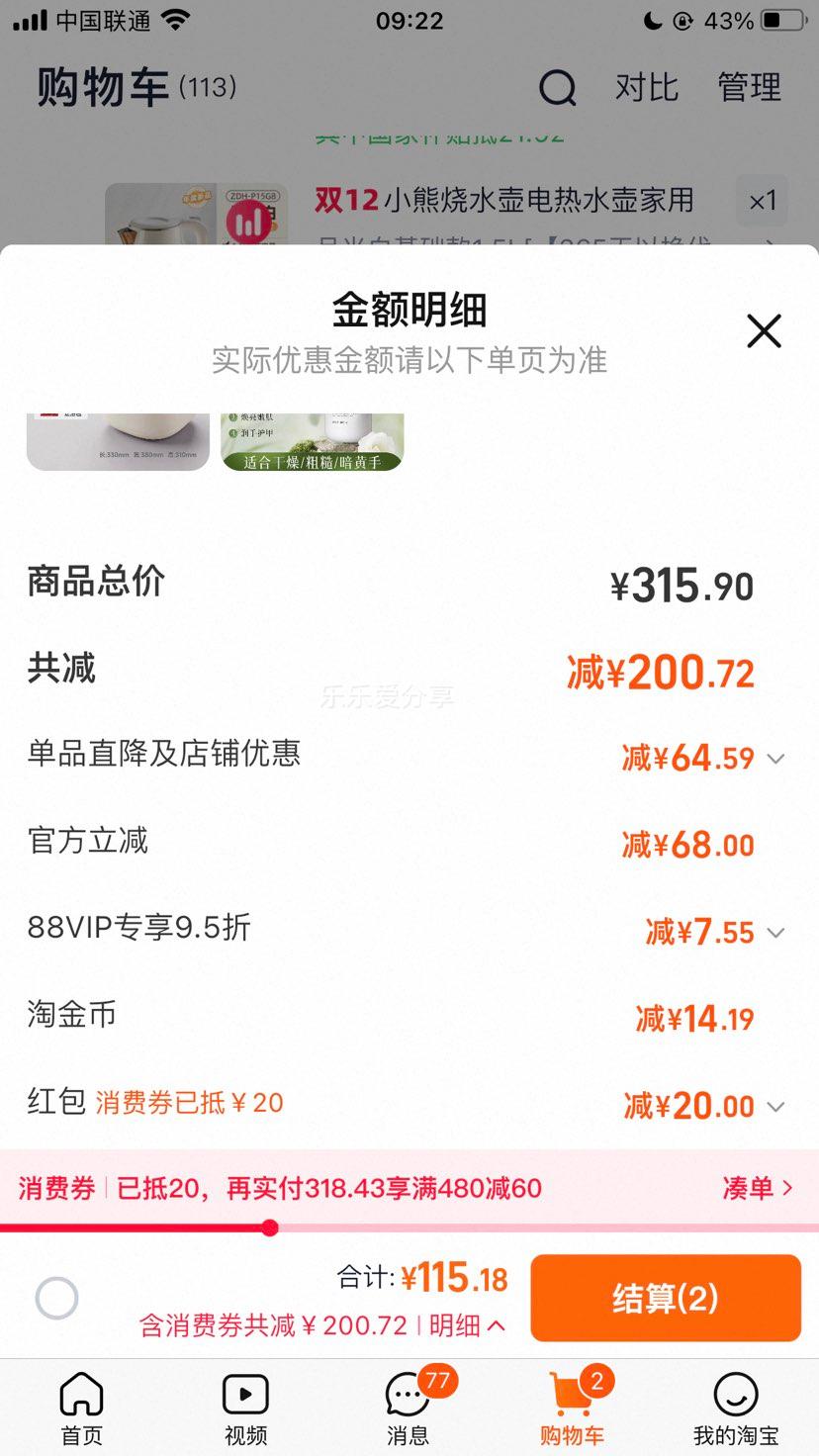The width and height of the screenshot is (819, 1456).
Task: Open search in the shopping cart
Action: click(x=559, y=88)
